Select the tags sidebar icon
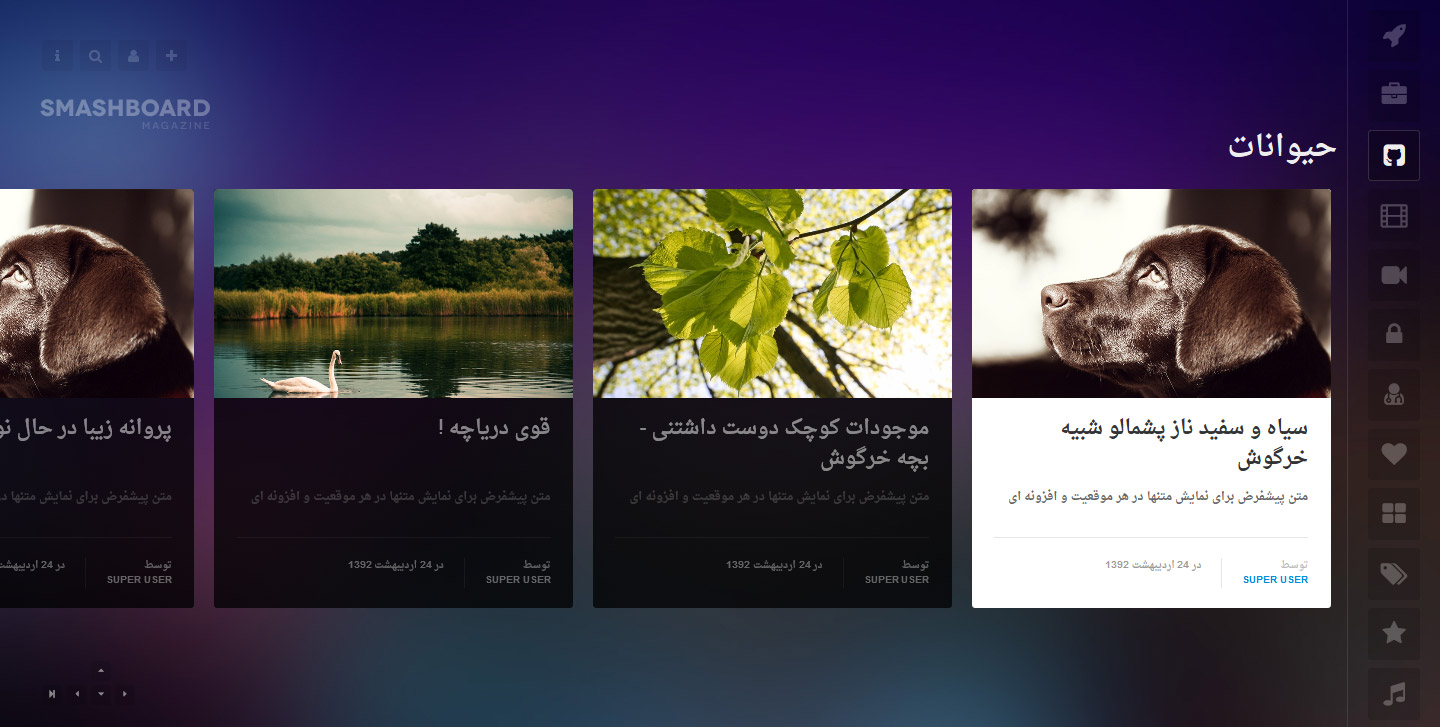1440x727 pixels. pos(1393,574)
